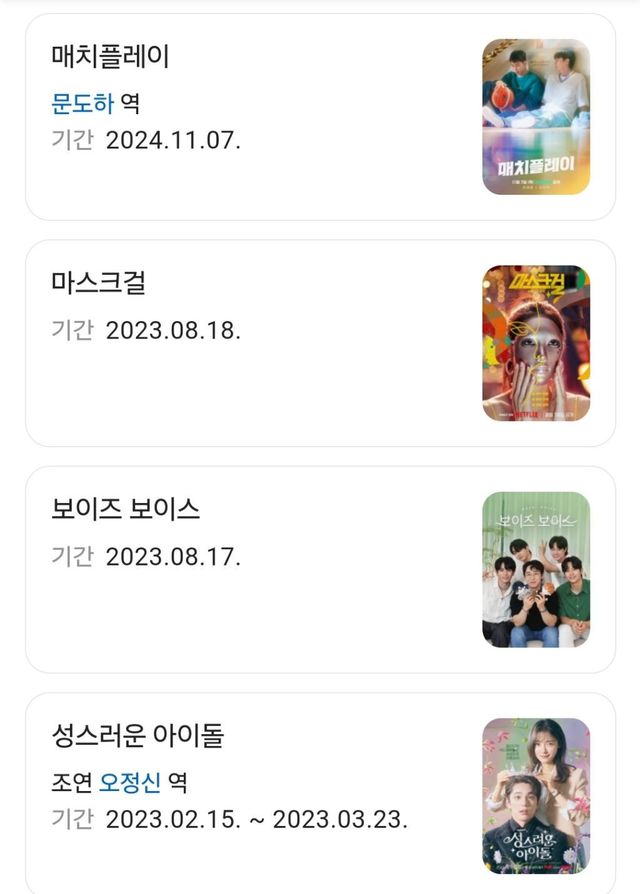This screenshot has height=894, width=640.
Task: Tap the 문도하 role link
Action: pos(82,102)
